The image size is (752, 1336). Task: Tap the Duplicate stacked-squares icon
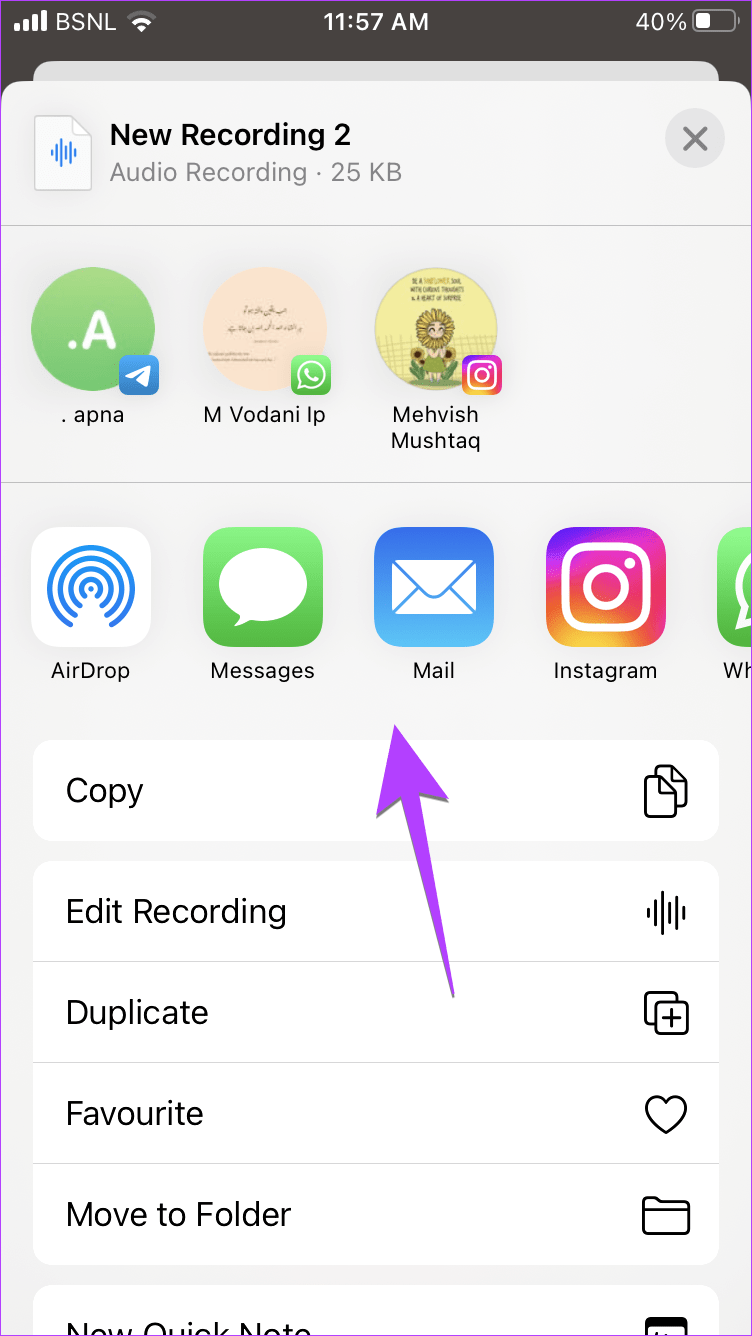tap(667, 1012)
